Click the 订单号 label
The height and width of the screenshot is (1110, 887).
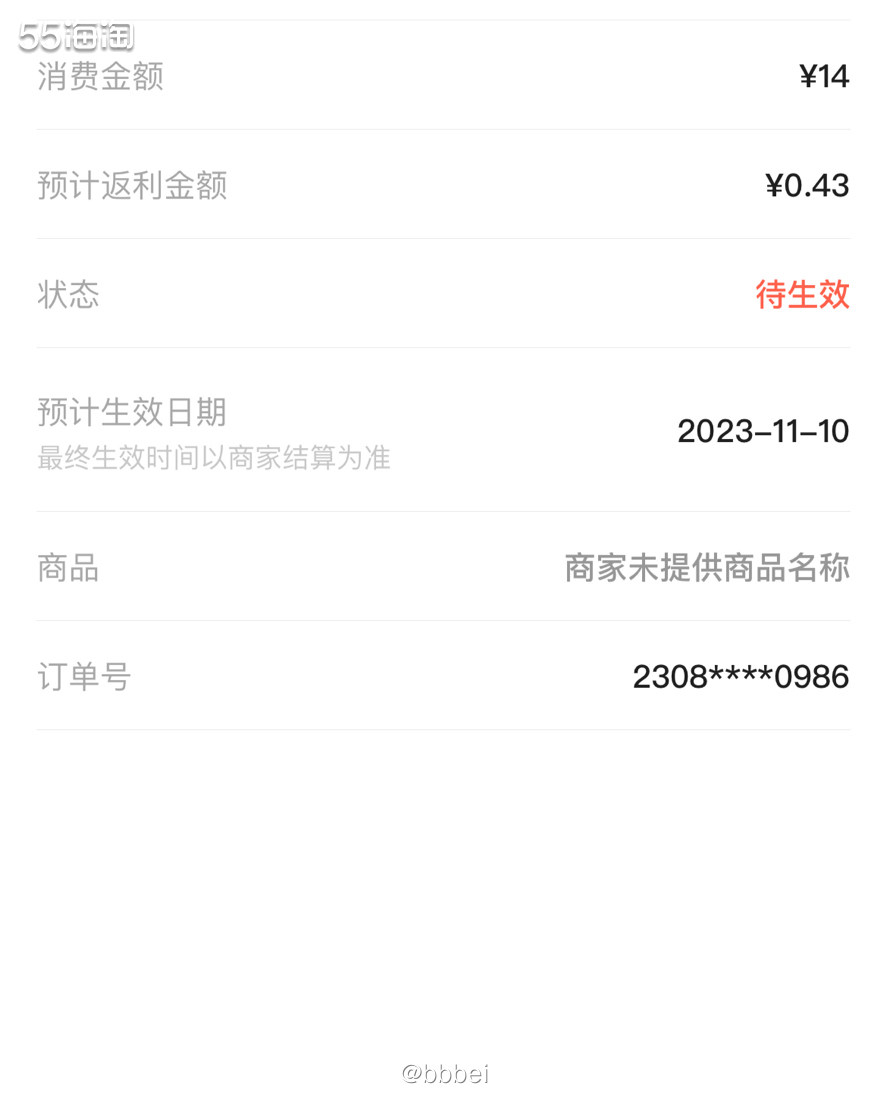point(83,677)
